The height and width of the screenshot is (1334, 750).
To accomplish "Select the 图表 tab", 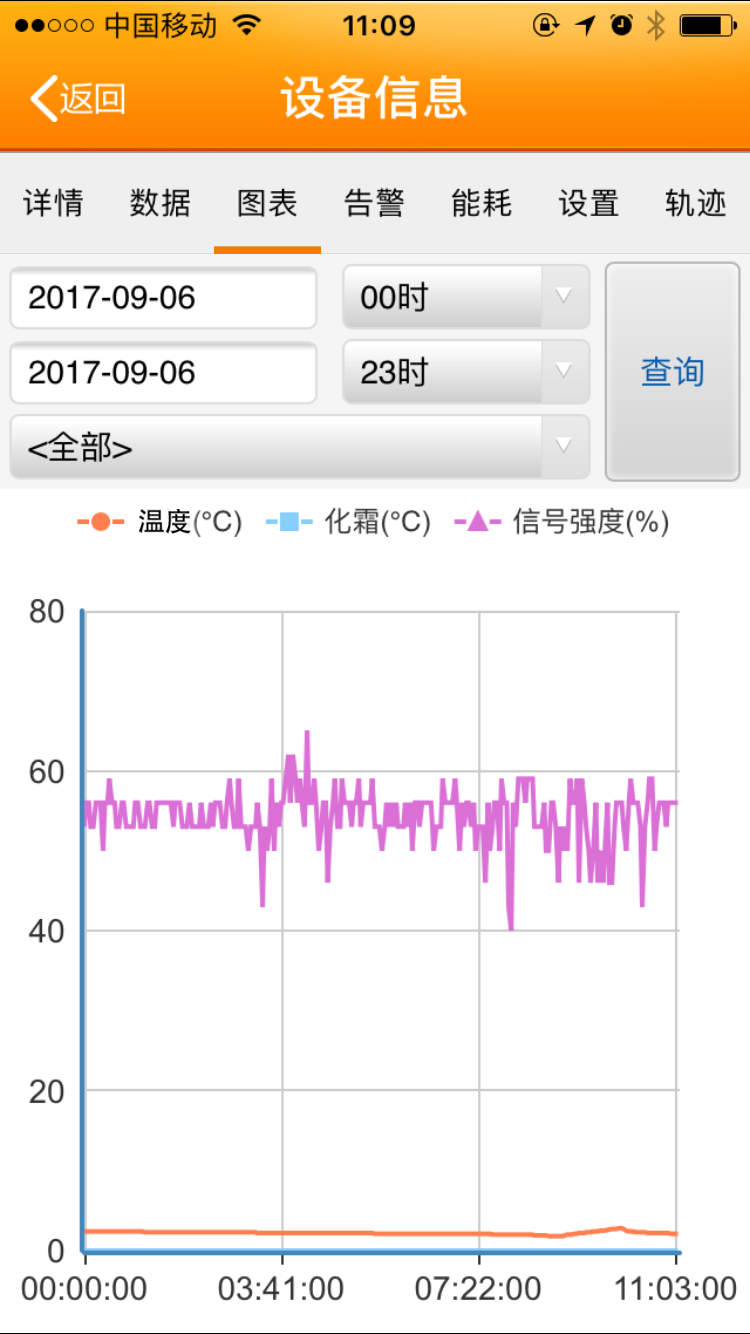I will click(267, 204).
